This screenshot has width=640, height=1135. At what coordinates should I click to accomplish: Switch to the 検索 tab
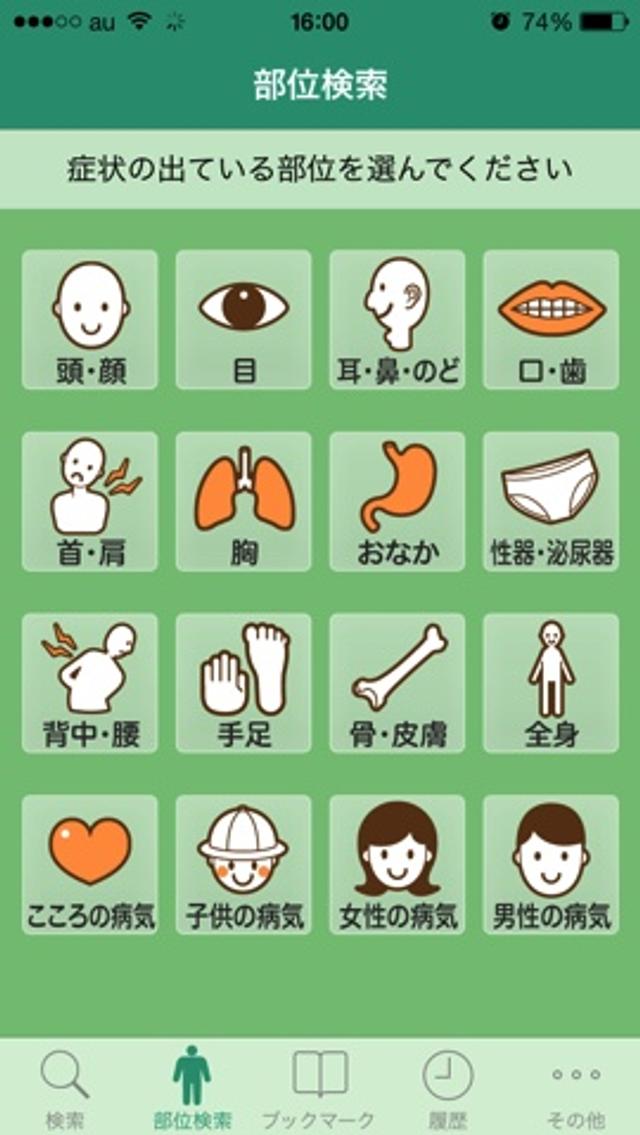[x=65, y=1088]
